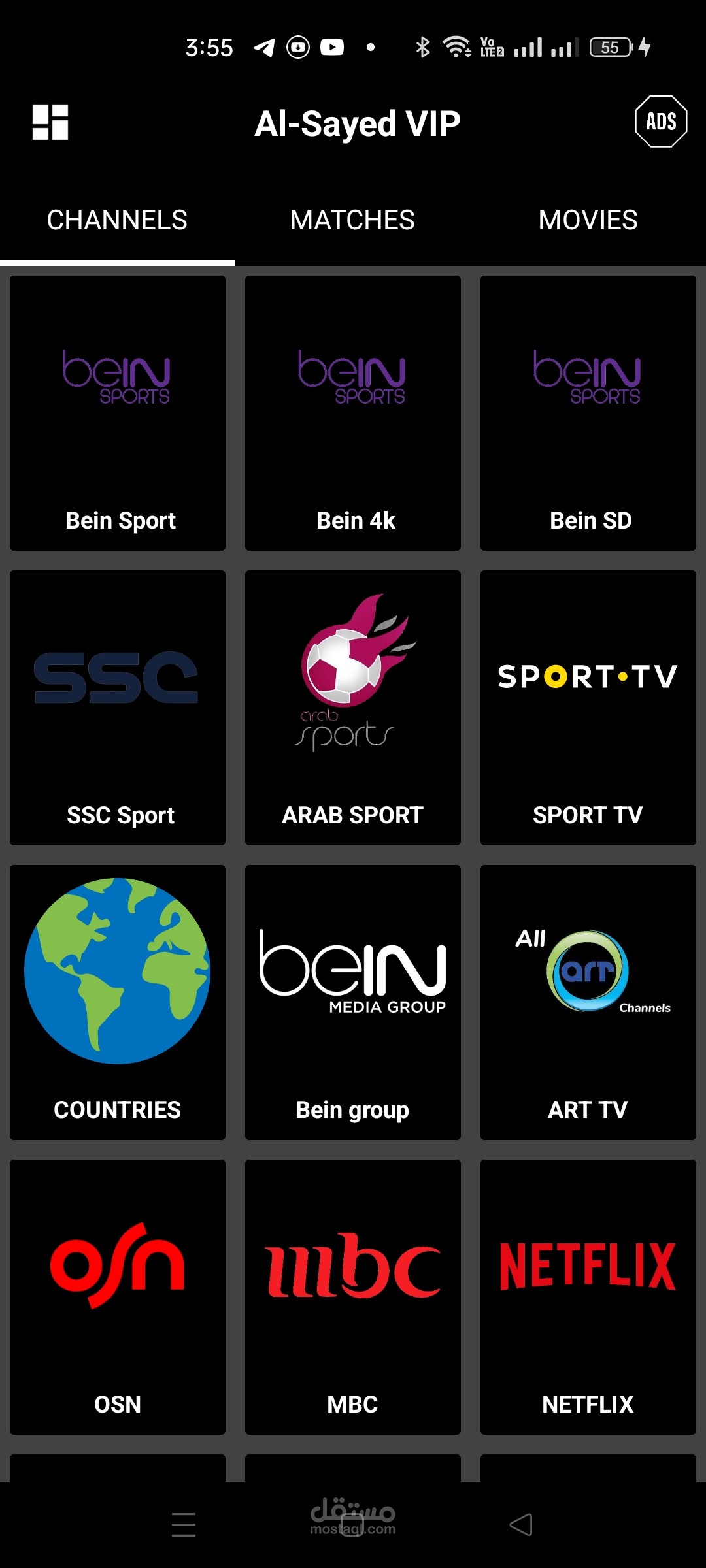Open the Bein 4k tile
706x1568 pixels.
353,413
